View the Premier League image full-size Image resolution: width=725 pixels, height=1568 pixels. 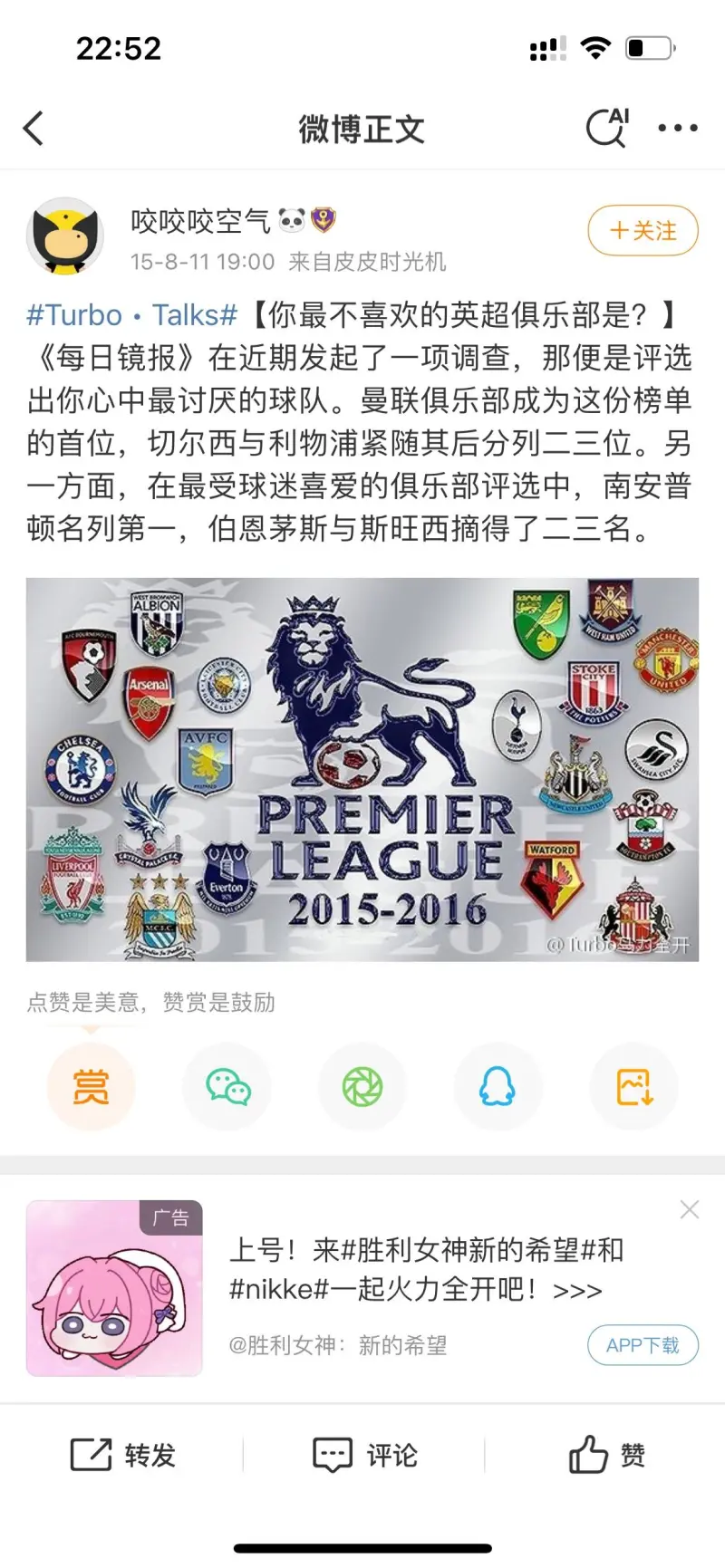click(362, 769)
